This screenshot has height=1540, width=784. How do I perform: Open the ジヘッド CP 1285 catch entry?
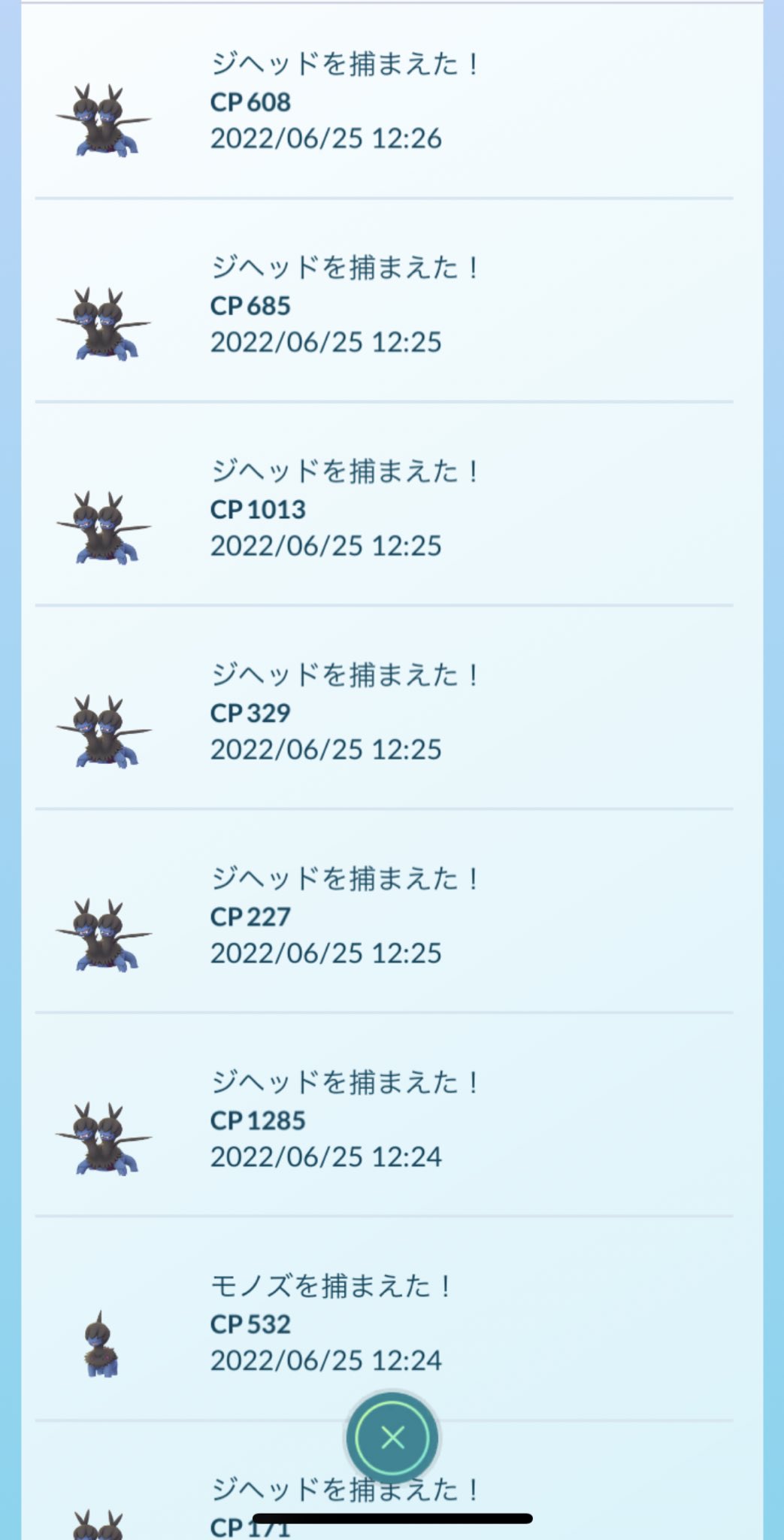click(x=384, y=1115)
